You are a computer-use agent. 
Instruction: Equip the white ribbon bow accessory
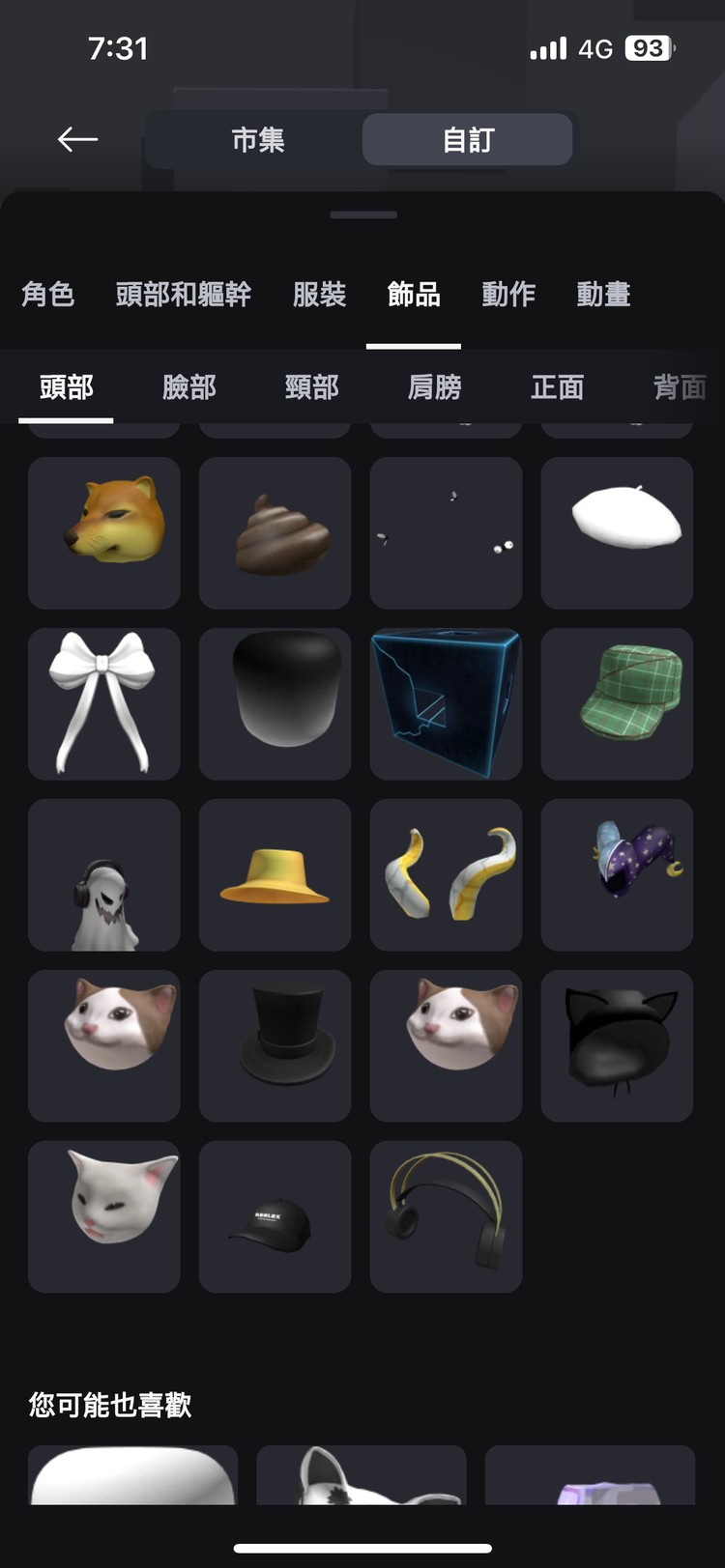coord(104,704)
